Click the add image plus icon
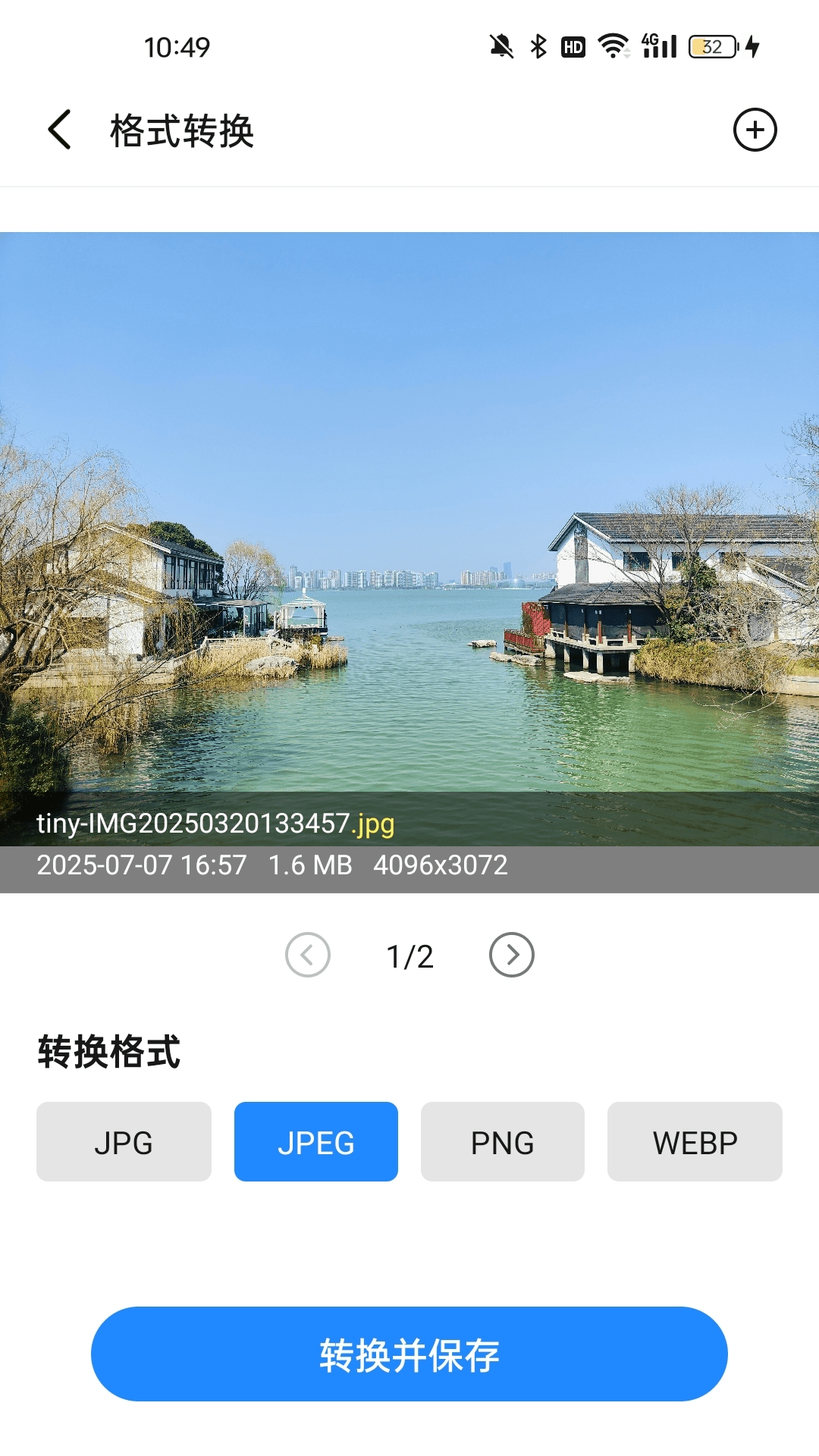Screen dimensions: 819x1456 [x=756, y=130]
